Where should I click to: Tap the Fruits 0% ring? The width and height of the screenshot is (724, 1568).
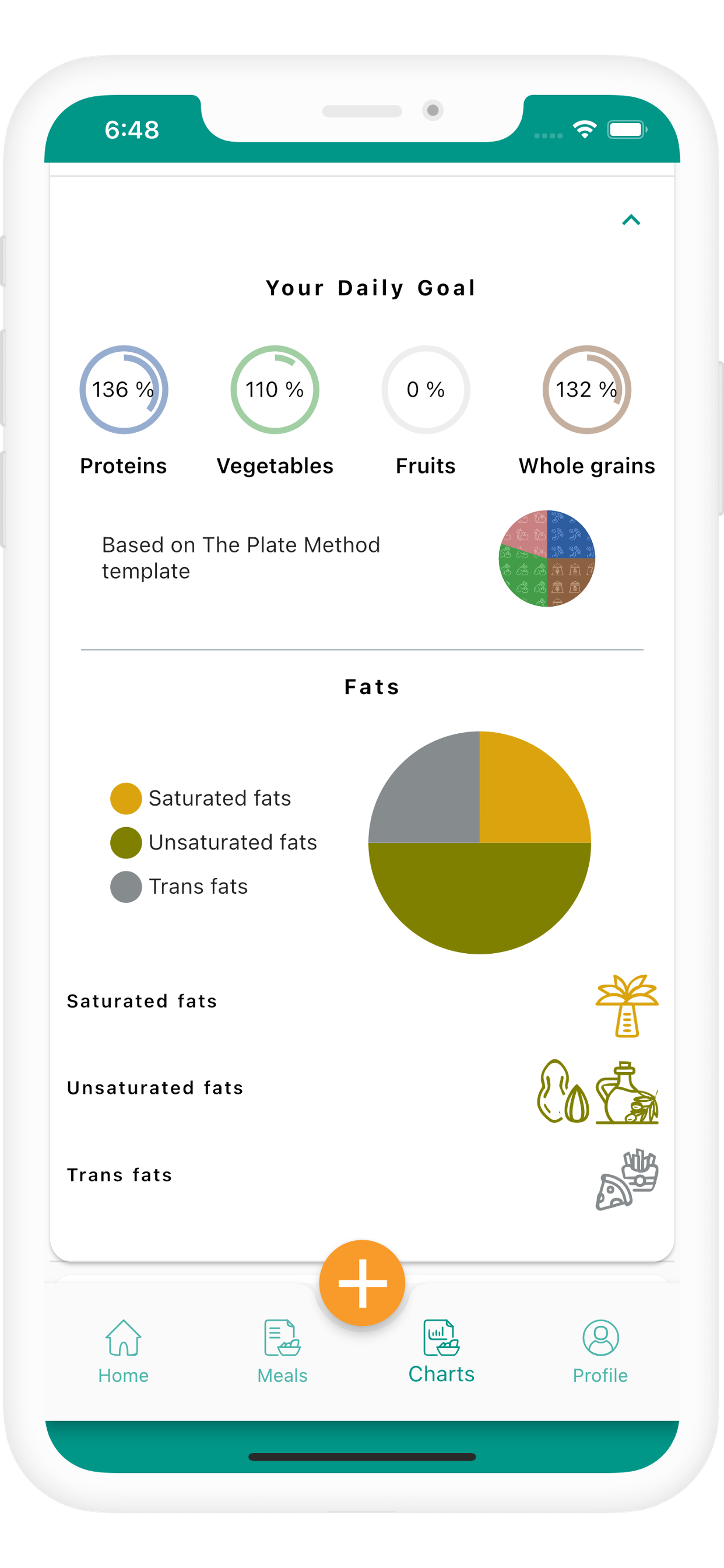pos(426,390)
